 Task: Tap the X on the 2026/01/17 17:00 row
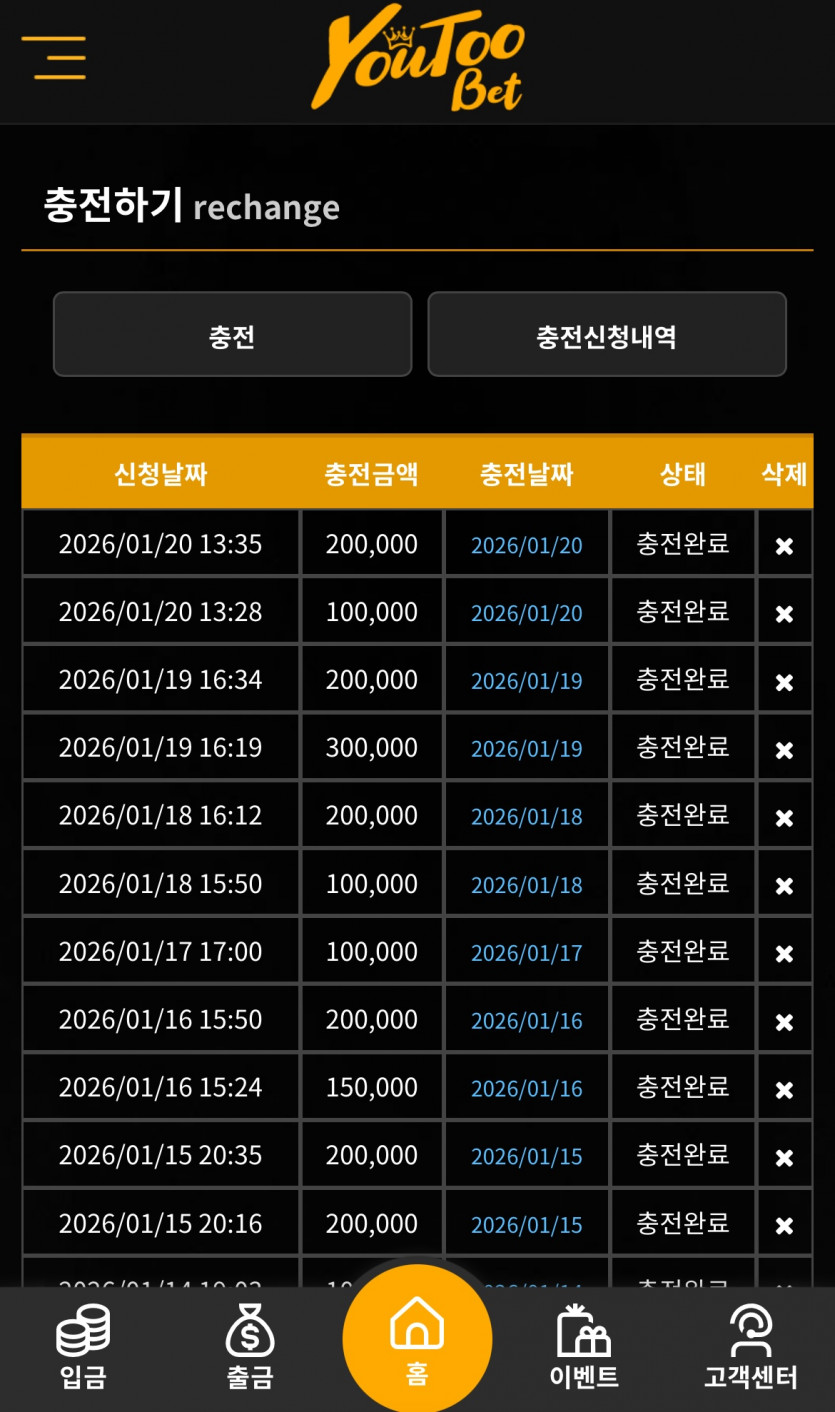click(x=784, y=953)
